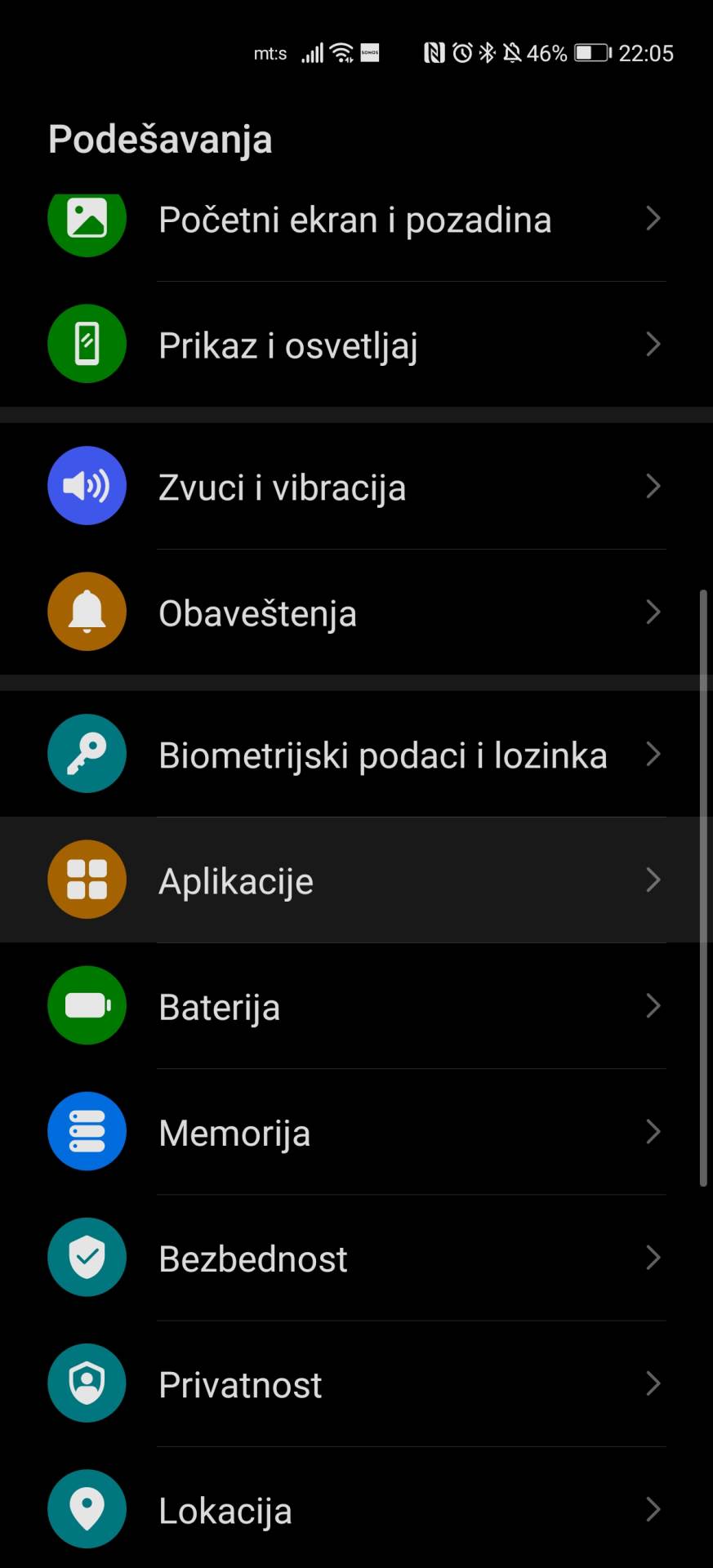The height and width of the screenshot is (1568, 713).
Task: Click the green Prikaz i osvetljaj phone icon
Action: [x=87, y=344]
